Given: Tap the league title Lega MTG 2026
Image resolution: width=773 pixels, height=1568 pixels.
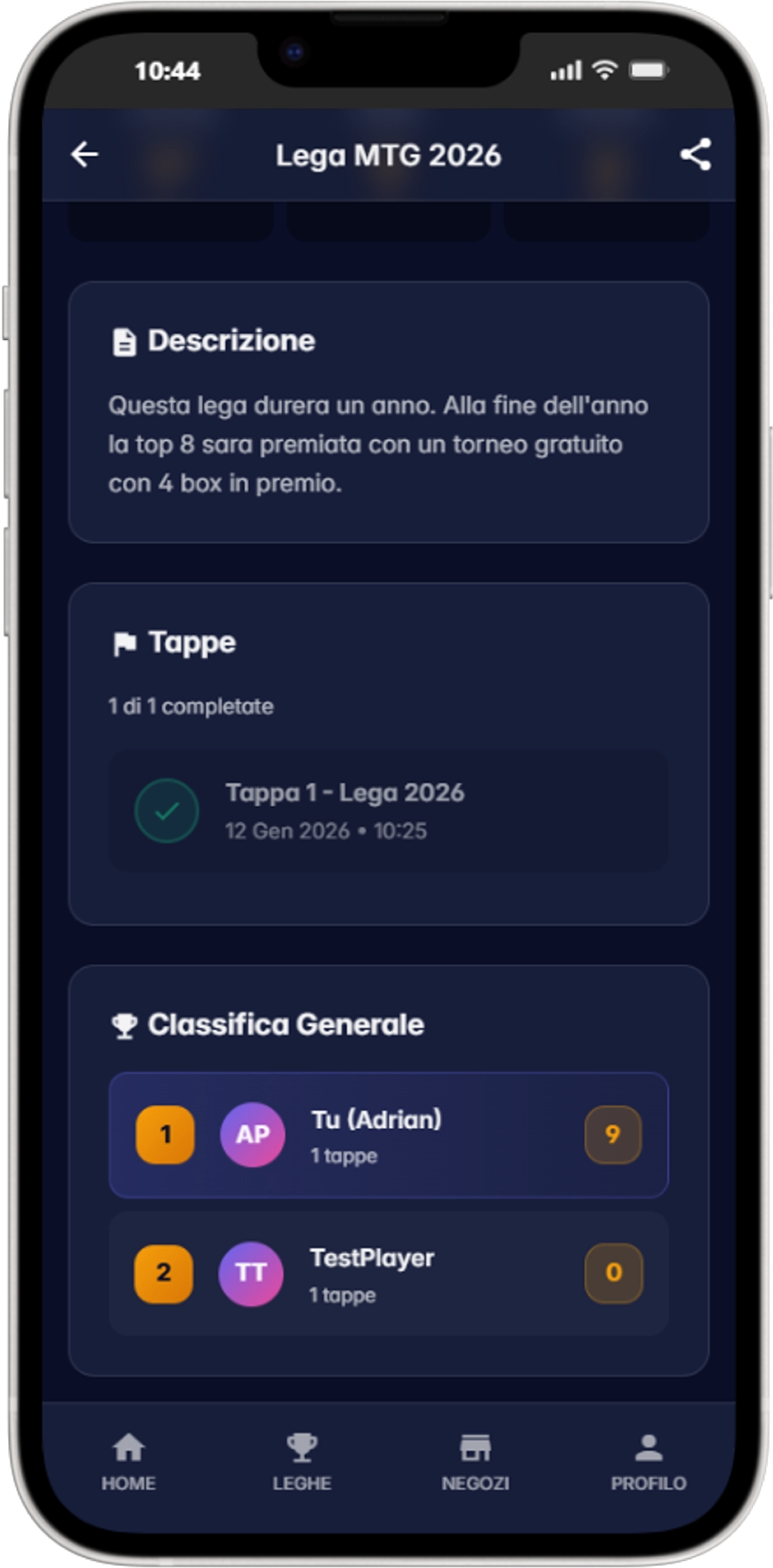Looking at the screenshot, I should 389,156.
